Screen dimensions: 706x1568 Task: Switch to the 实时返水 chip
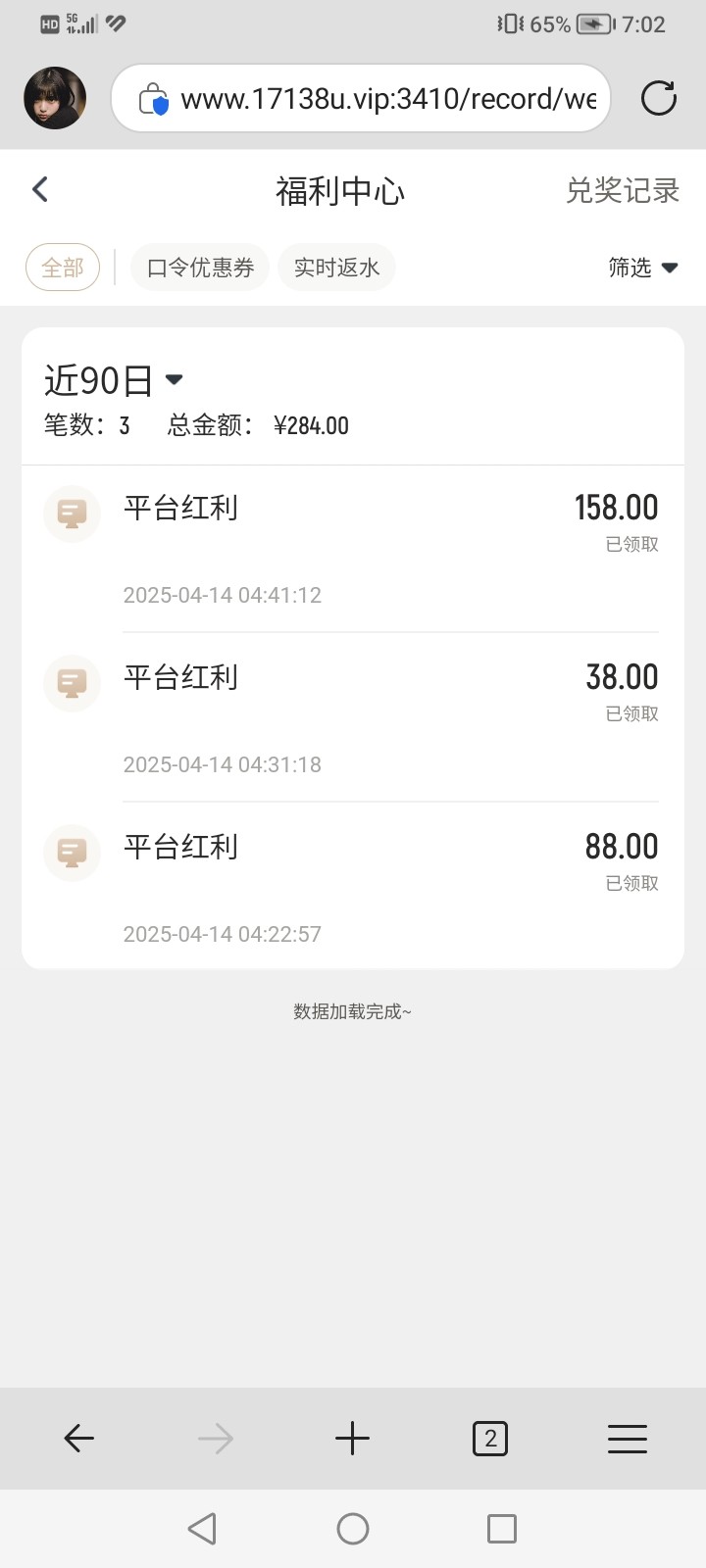(x=336, y=268)
